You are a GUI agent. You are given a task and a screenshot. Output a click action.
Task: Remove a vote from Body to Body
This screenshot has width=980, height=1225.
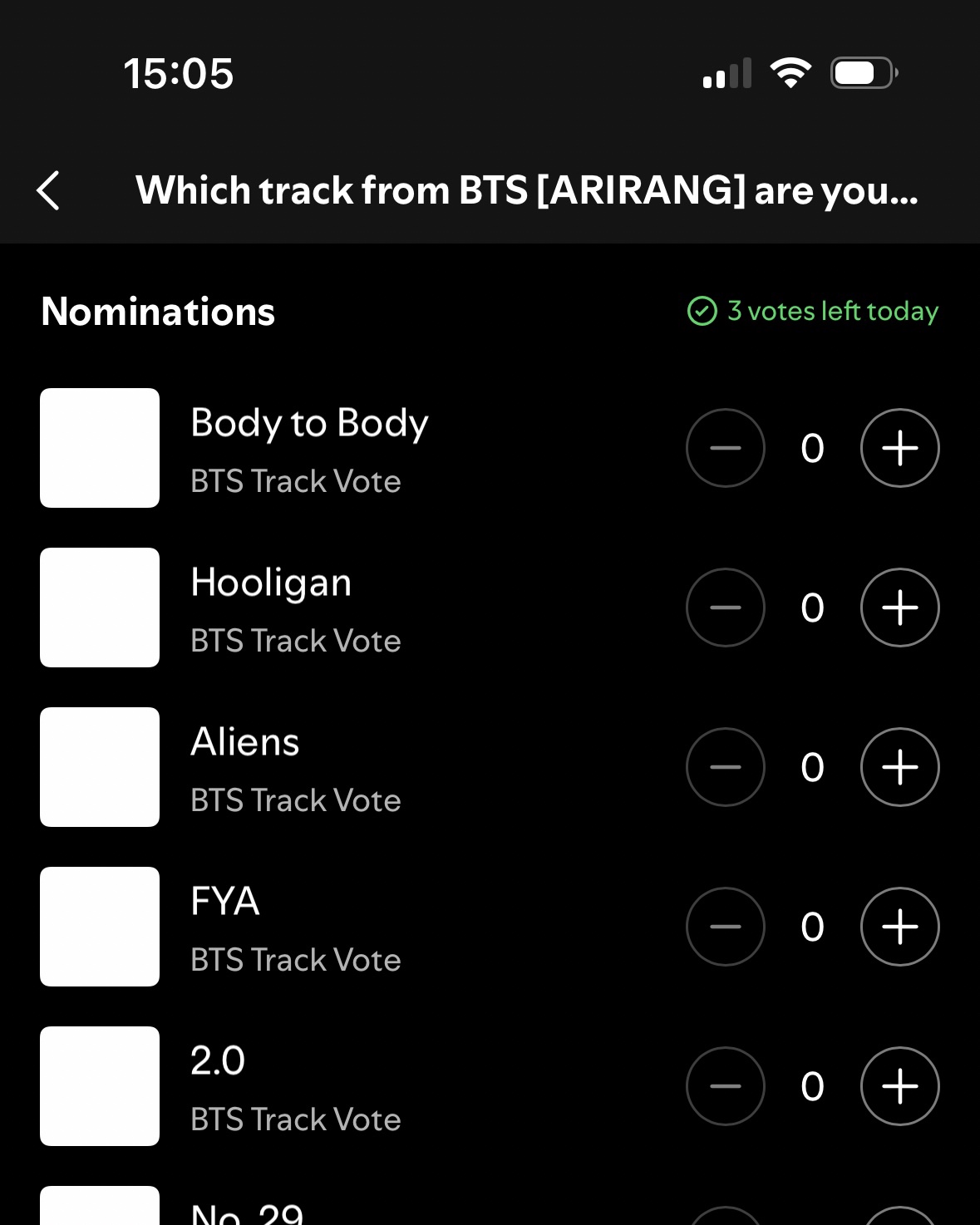[x=725, y=448]
